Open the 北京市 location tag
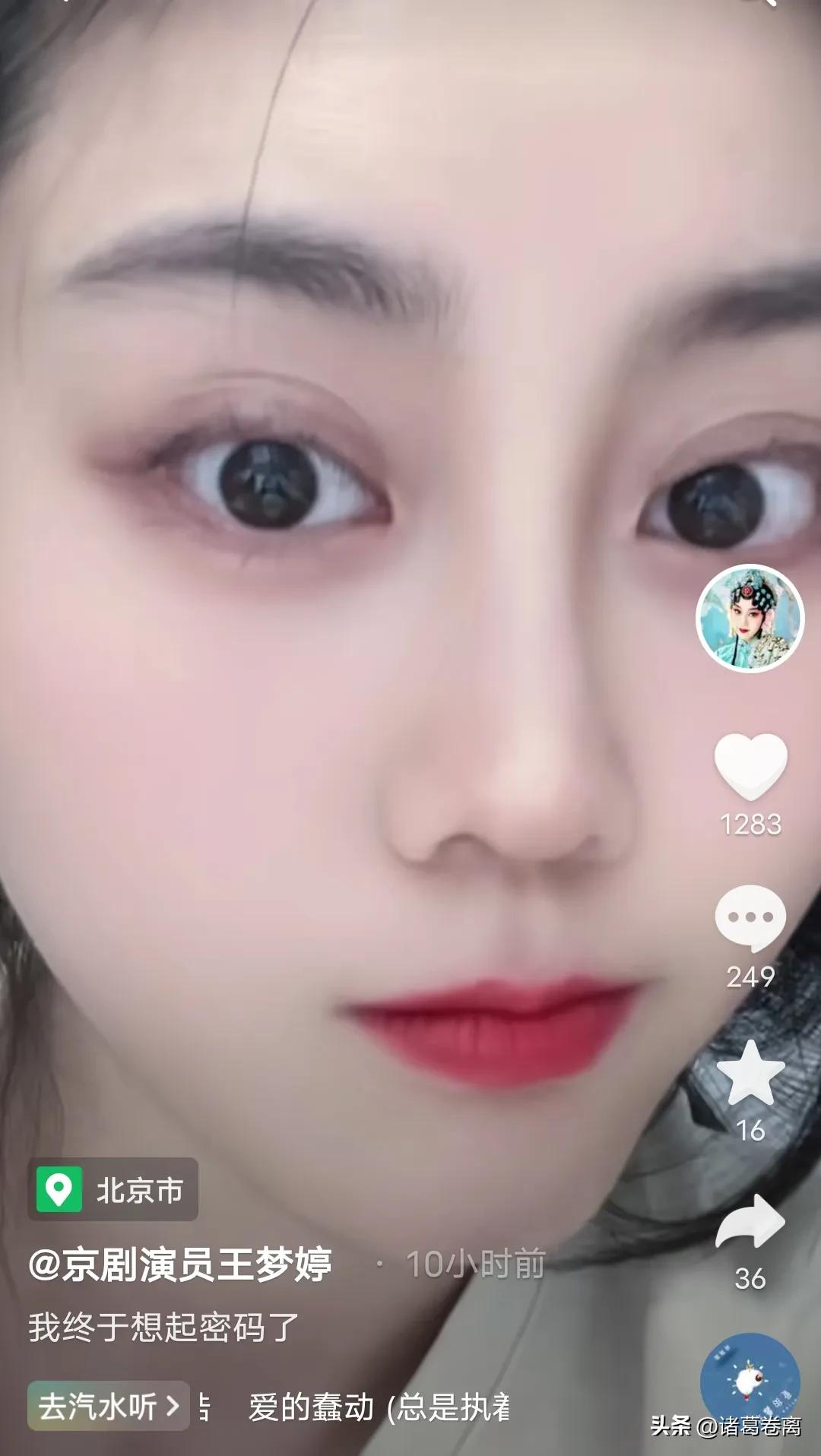The width and height of the screenshot is (821, 1456). point(113,1189)
